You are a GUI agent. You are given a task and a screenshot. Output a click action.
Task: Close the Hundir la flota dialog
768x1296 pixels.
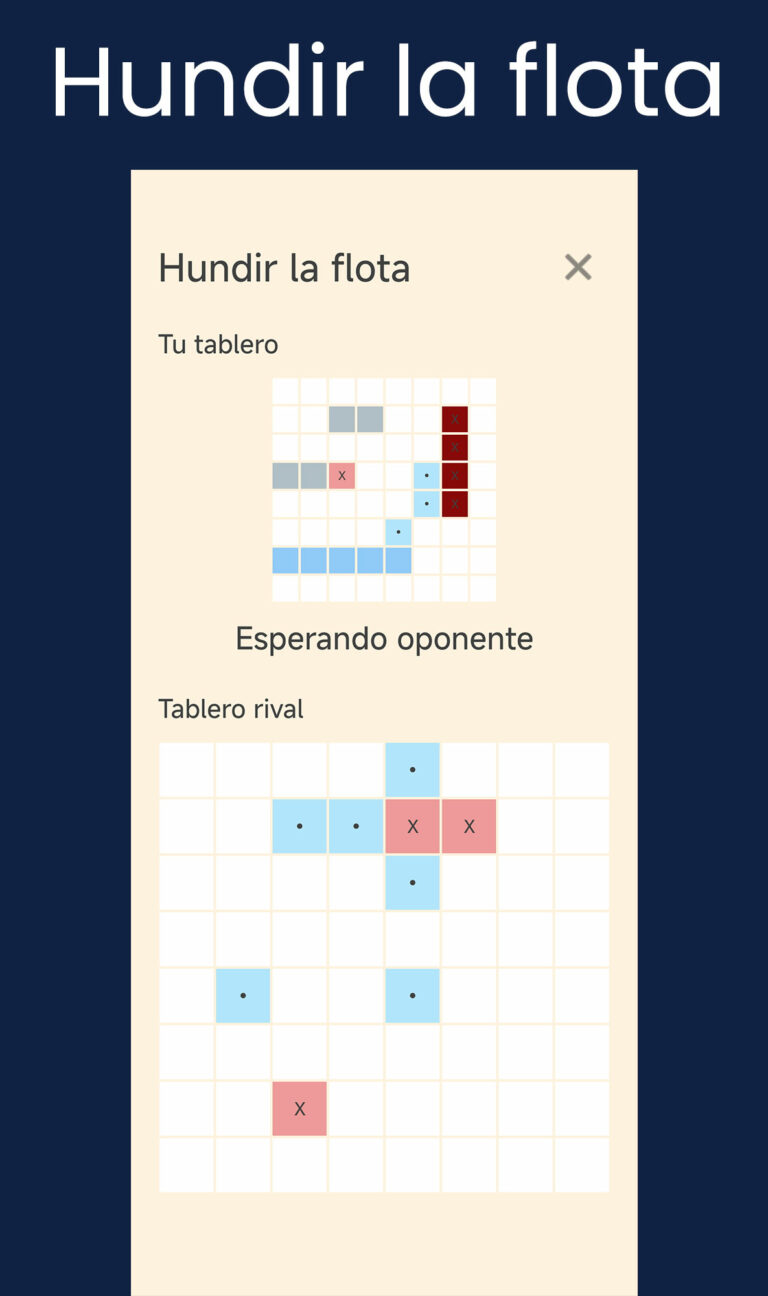click(578, 267)
